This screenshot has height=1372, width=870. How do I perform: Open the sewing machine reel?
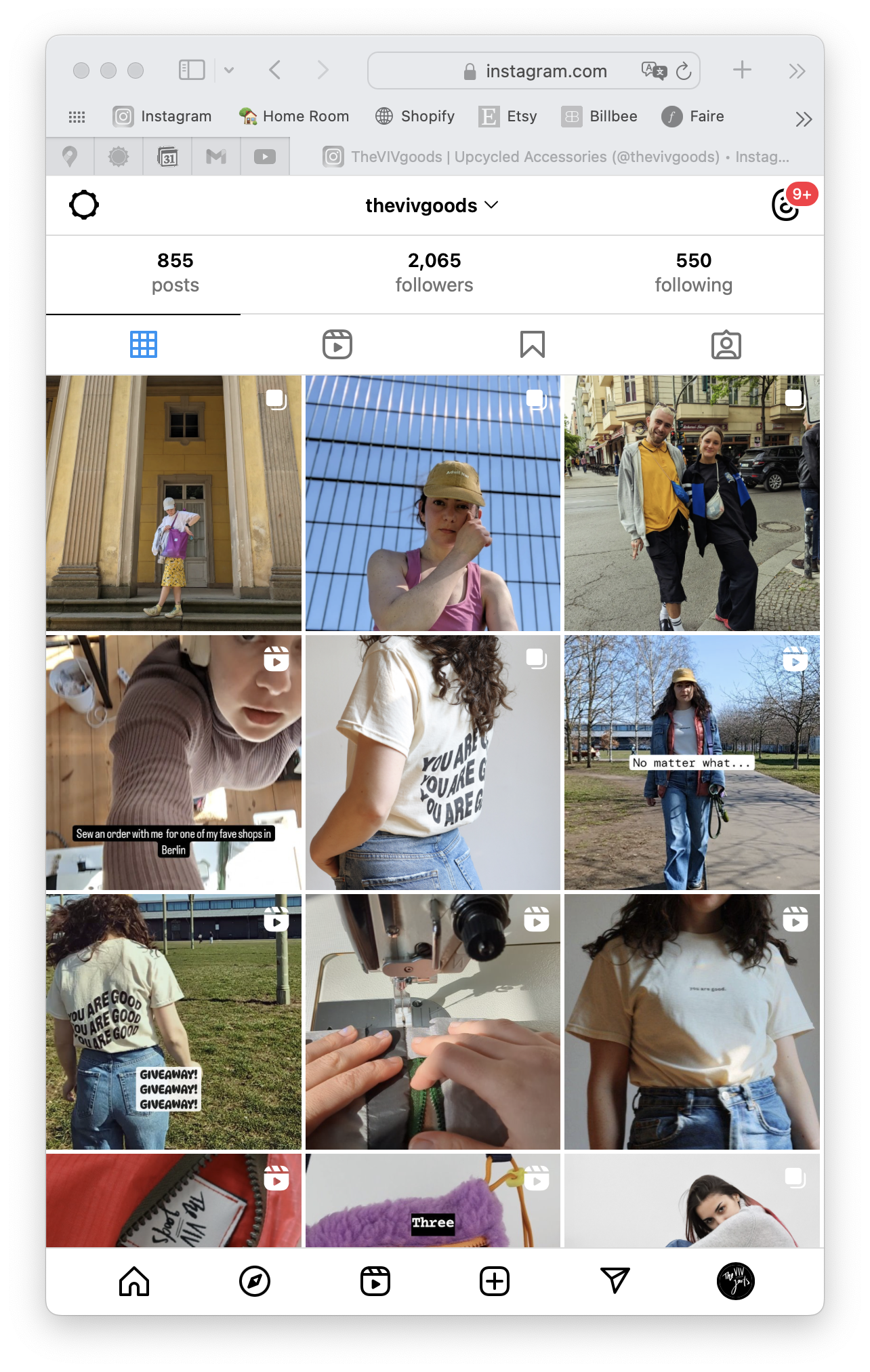click(x=433, y=1022)
